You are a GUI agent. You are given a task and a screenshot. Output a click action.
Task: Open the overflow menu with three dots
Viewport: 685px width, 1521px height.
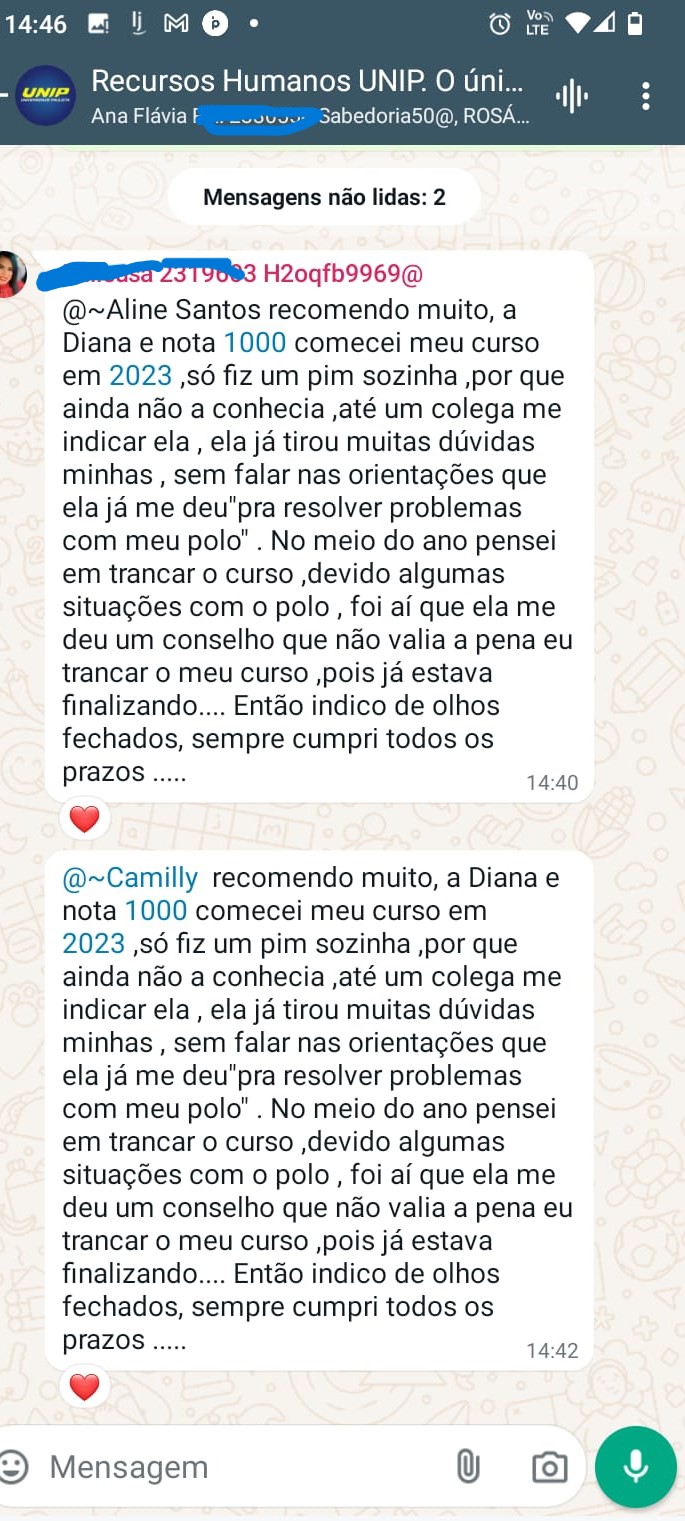[x=646, y=97]
